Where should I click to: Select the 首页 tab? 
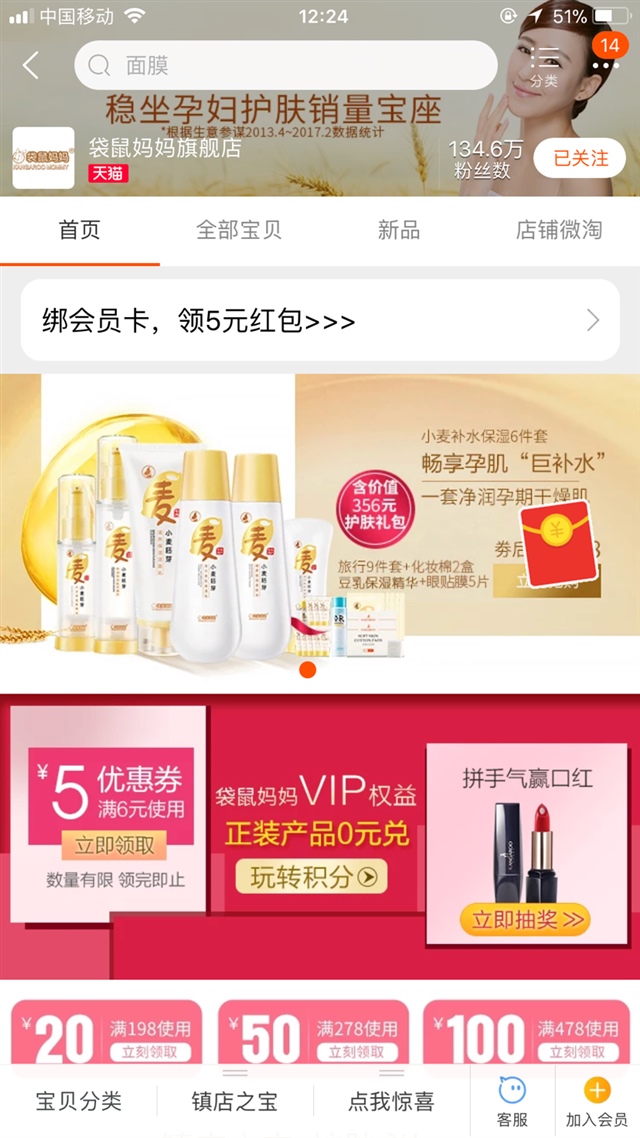pyautogui.click(x=80, y=230)
